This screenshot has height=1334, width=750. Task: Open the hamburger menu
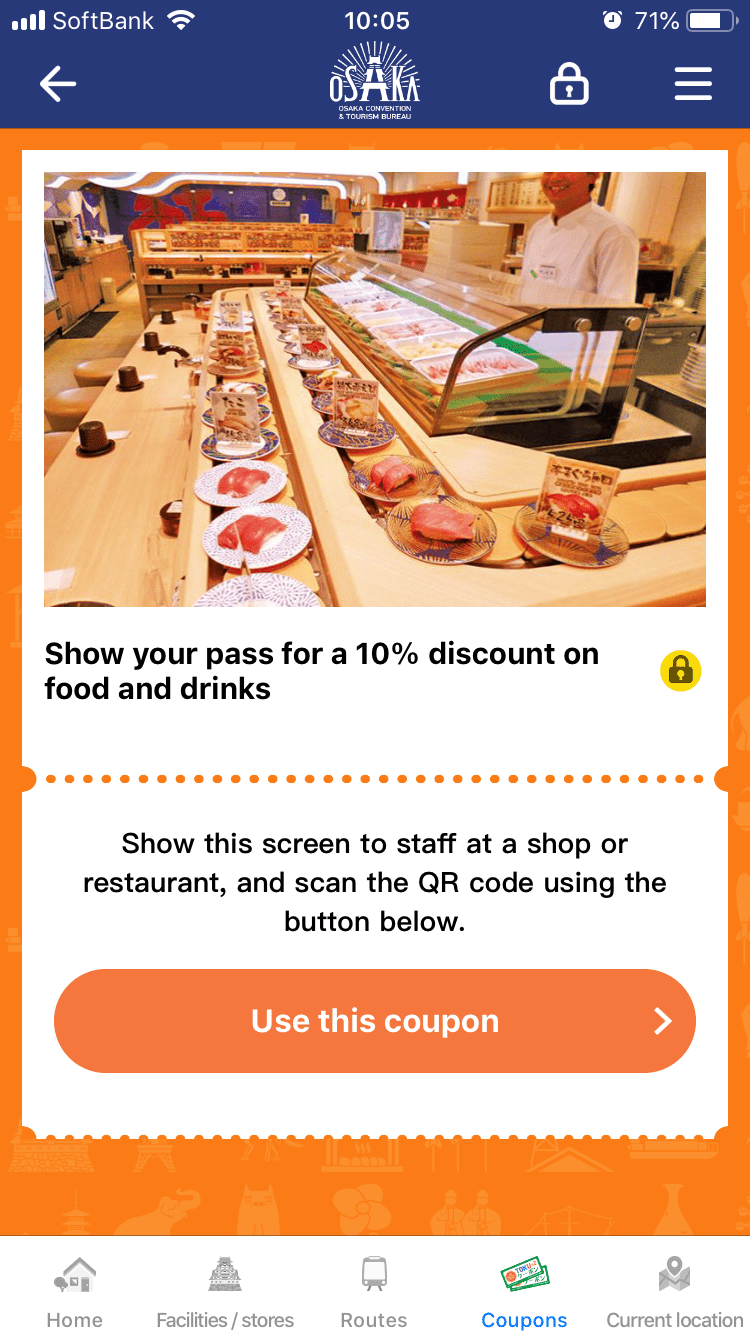693,85
